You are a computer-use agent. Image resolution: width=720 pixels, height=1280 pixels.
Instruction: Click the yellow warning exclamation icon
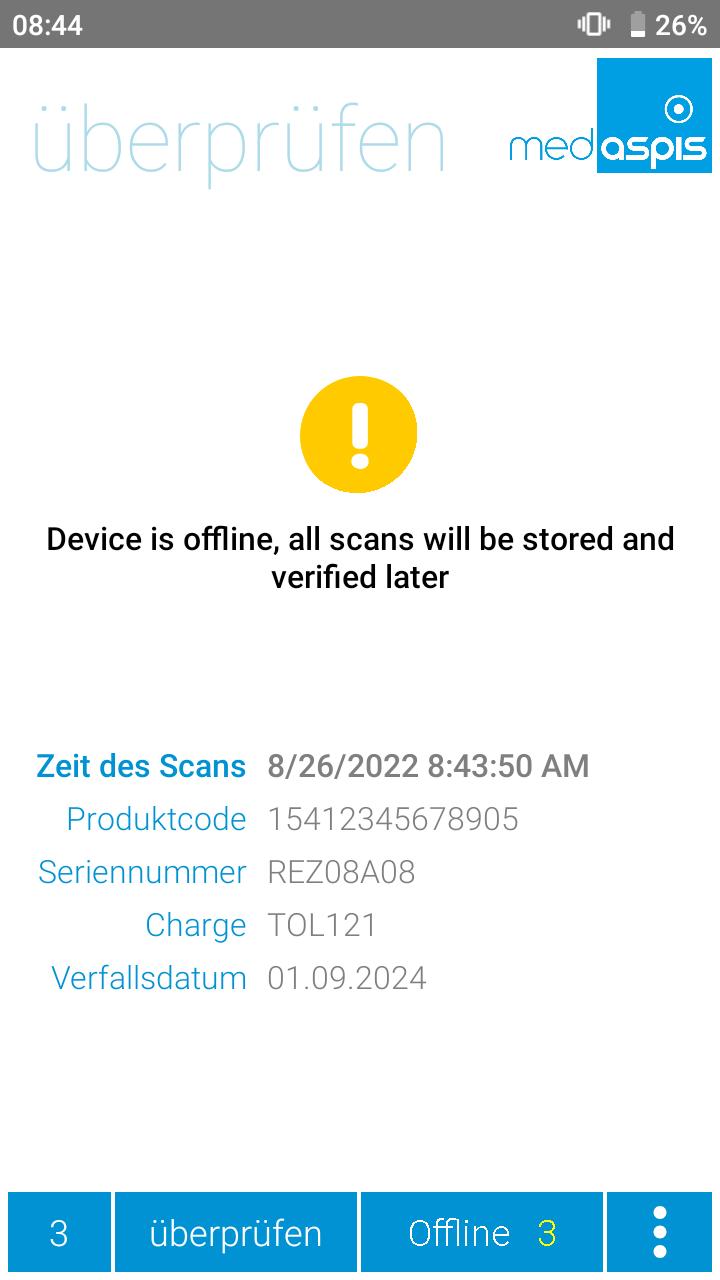pos(358,433)
